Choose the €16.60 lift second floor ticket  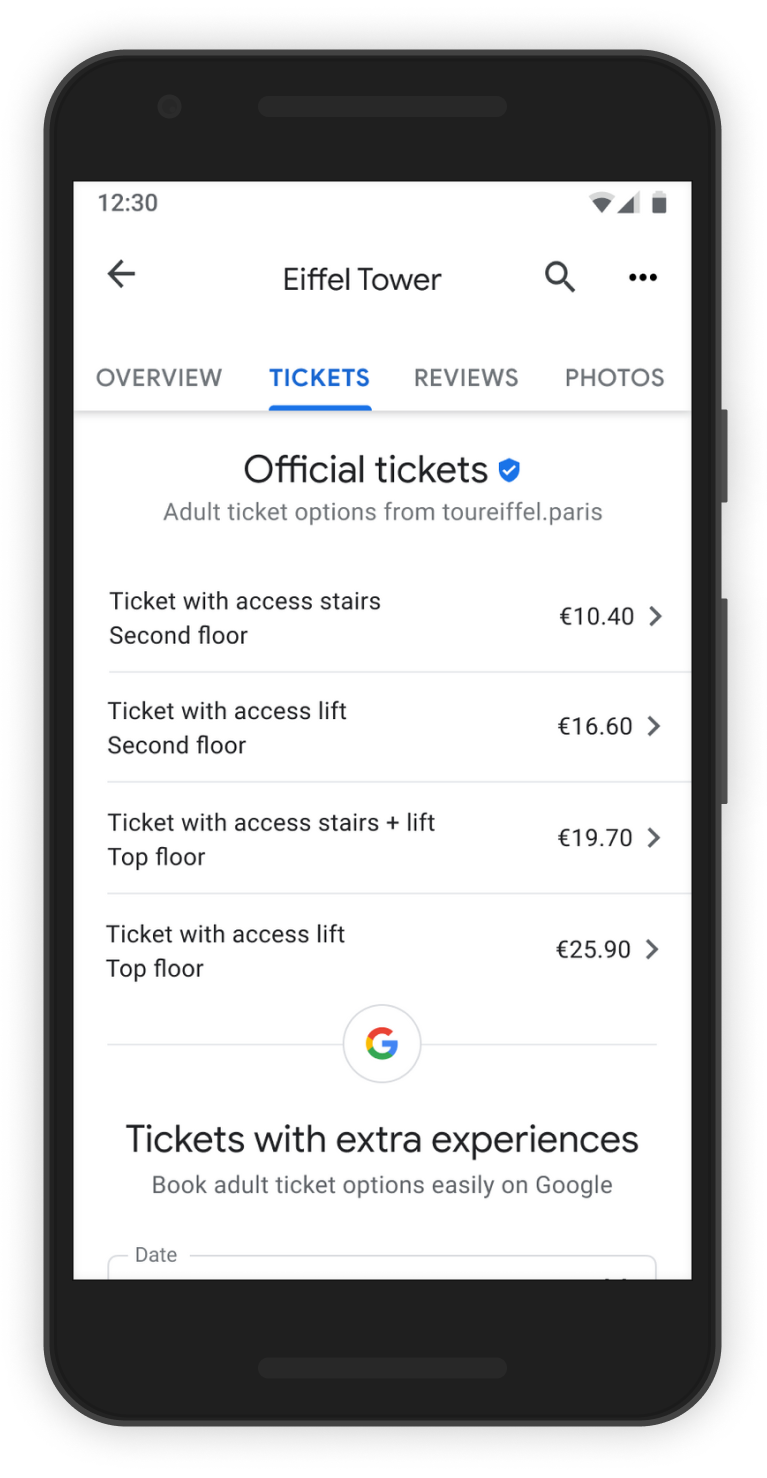tap(385, 728)
